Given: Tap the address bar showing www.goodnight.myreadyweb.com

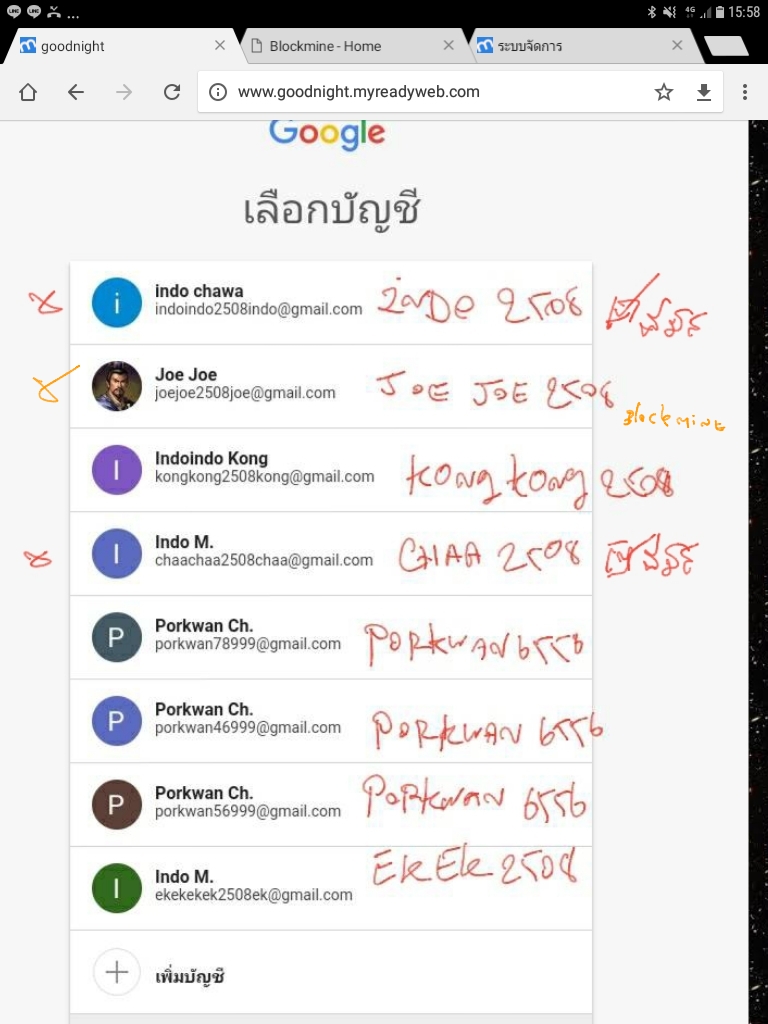Looking at the screenshot, I should 420,92.
